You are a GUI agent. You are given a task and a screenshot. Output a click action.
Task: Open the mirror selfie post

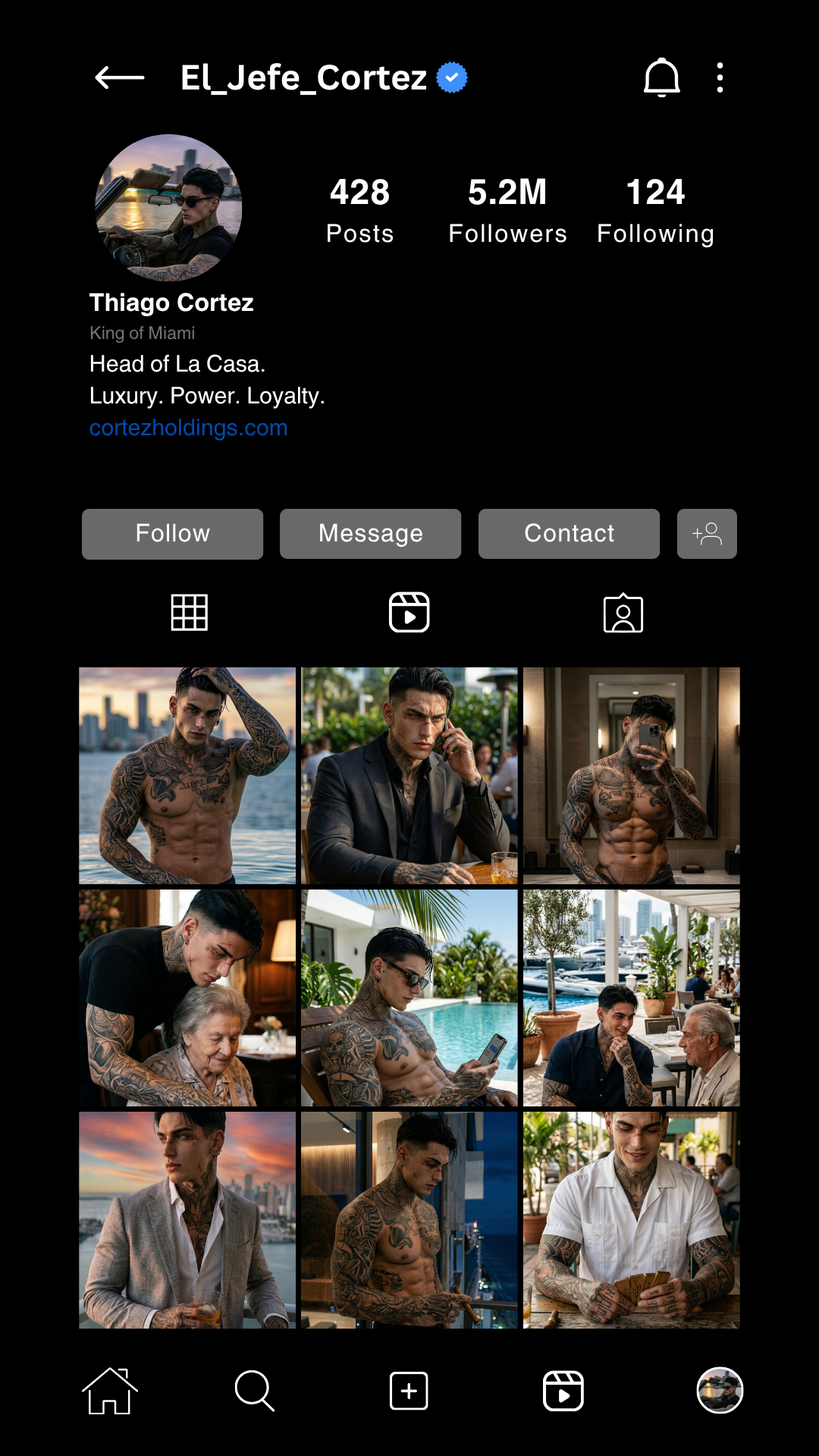pos(632,776)
